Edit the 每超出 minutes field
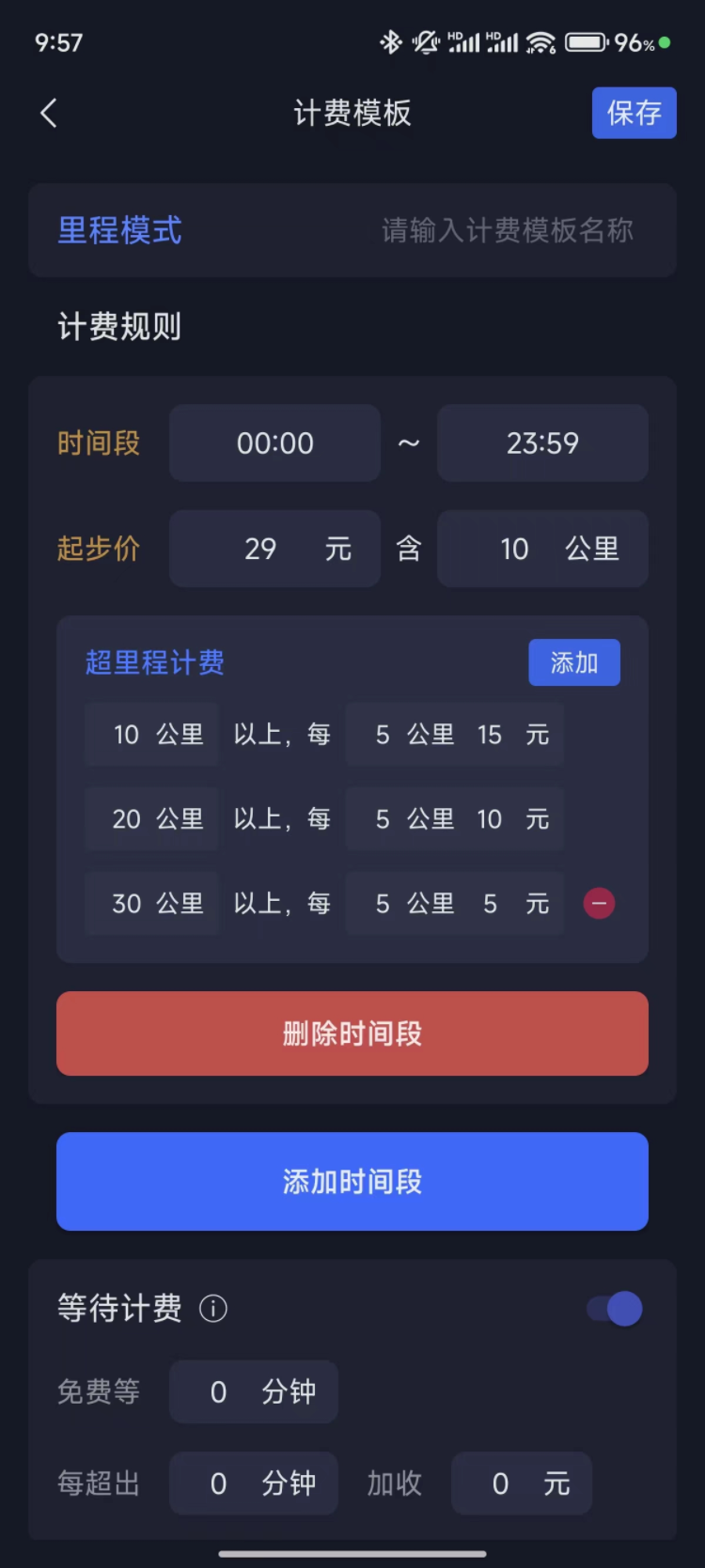Viewport: 705px width, 1568px height. coord(220,1483)
